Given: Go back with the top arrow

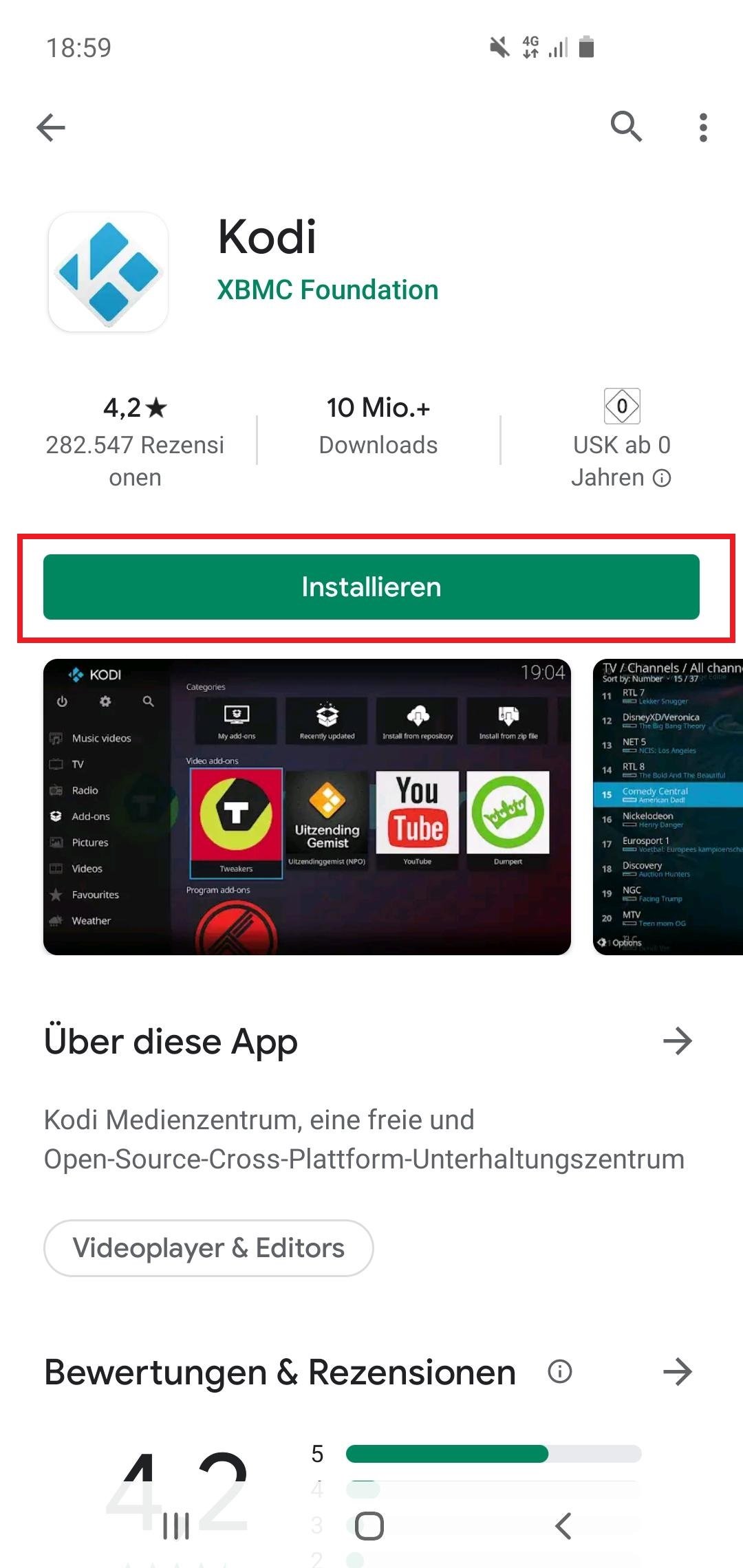Looking at the screenshot, I should tap(51, 127).
